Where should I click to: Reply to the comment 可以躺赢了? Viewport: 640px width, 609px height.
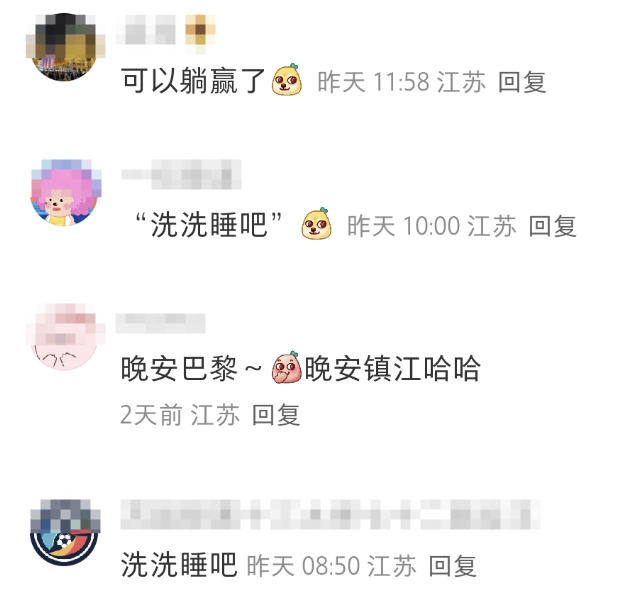(x=522, y=83)
